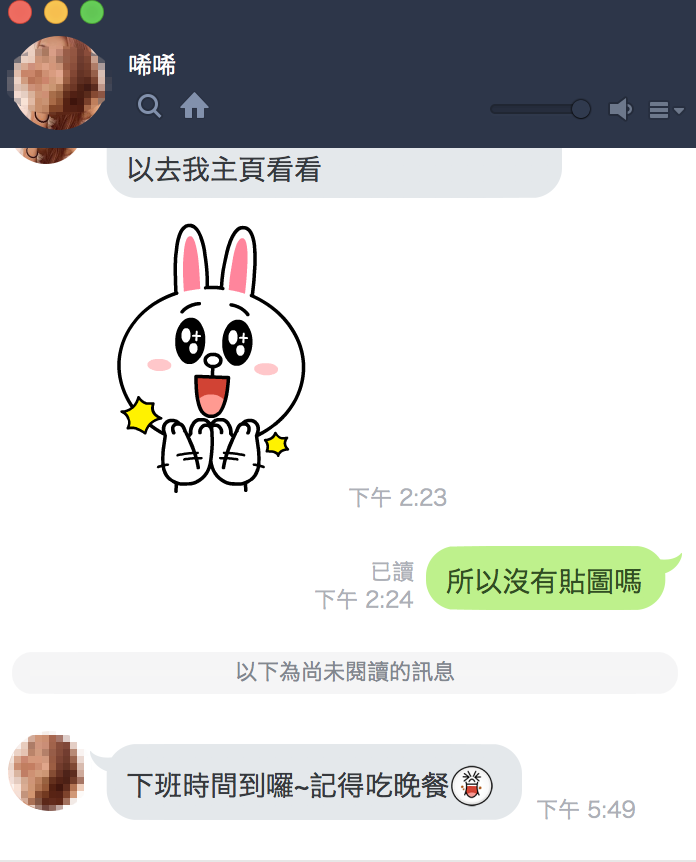Mute the speaker icon

click(x=620, y=109)
